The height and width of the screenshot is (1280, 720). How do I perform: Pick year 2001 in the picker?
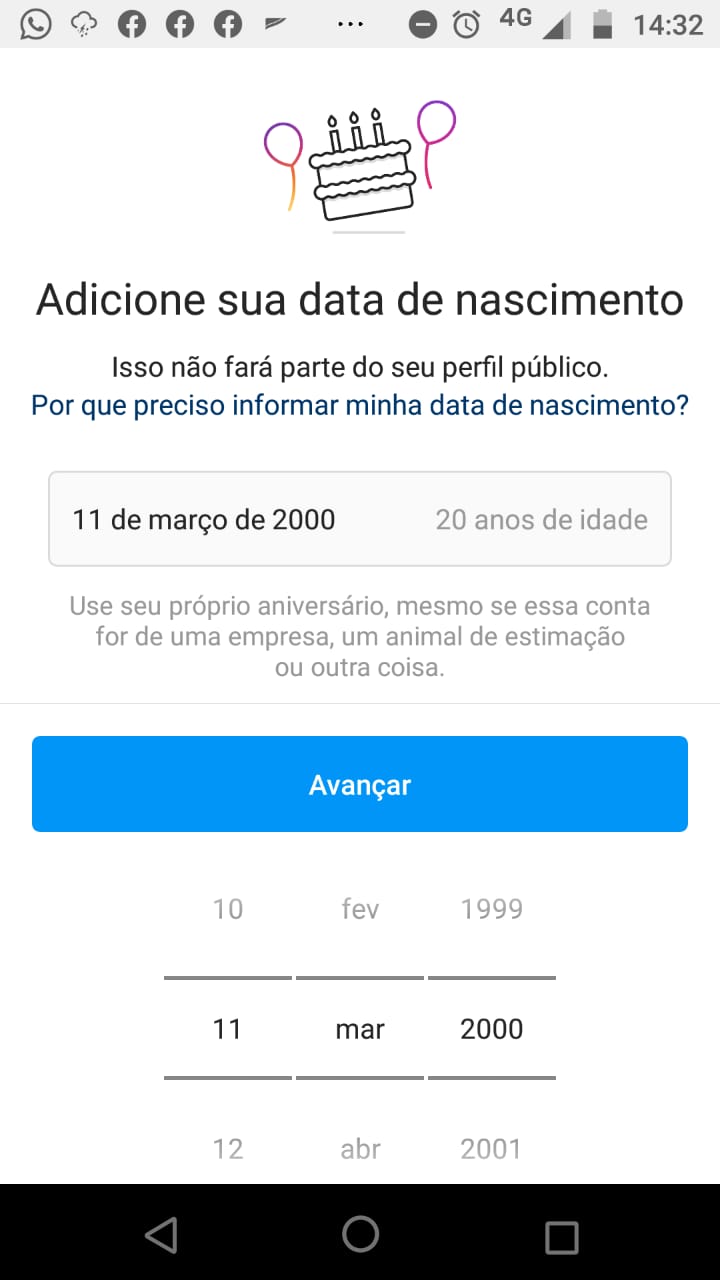(x=492, y=1149)
